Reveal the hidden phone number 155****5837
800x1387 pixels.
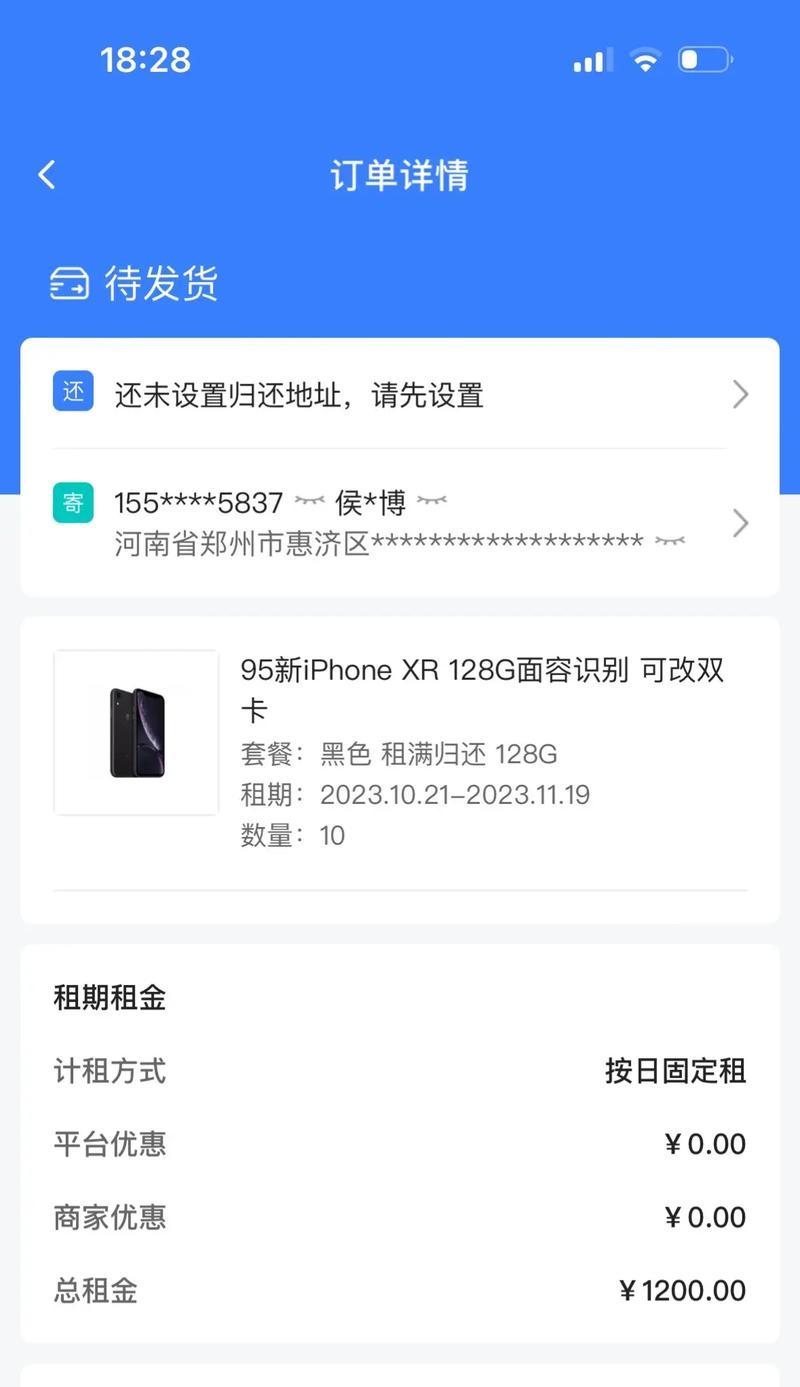click(x=309, y=502)
